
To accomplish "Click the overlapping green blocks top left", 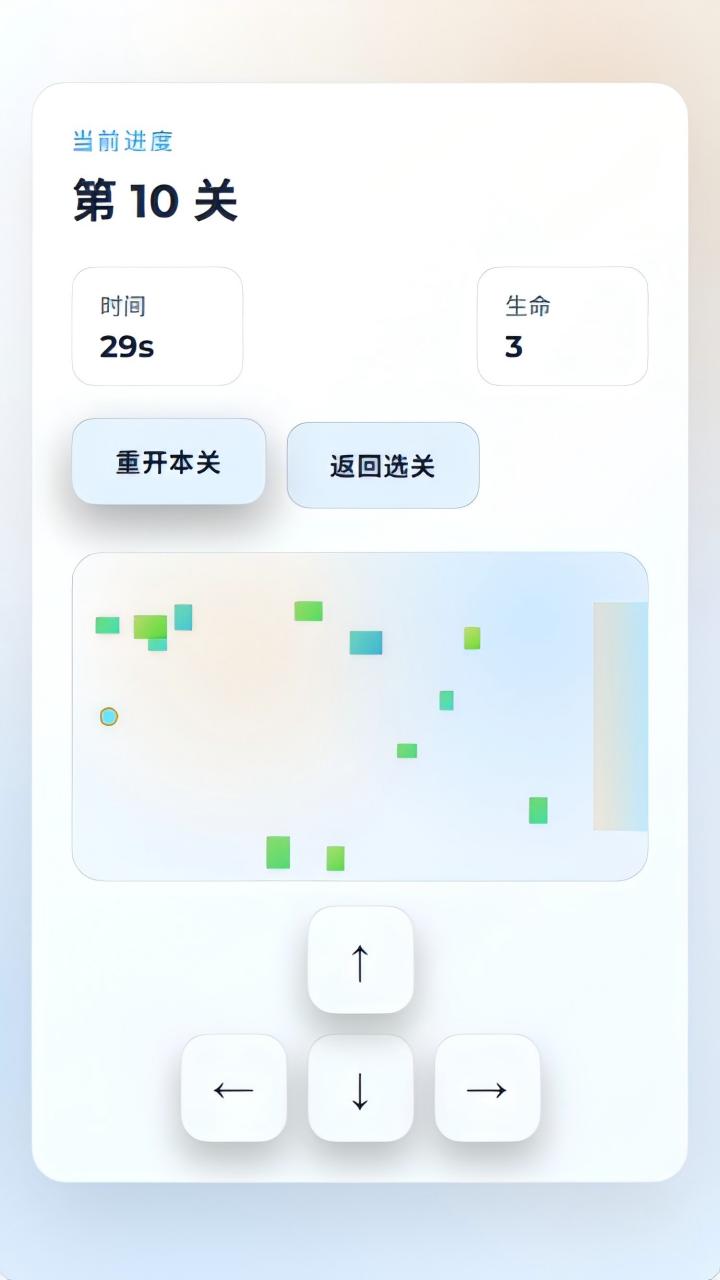I will click(150, 628).
